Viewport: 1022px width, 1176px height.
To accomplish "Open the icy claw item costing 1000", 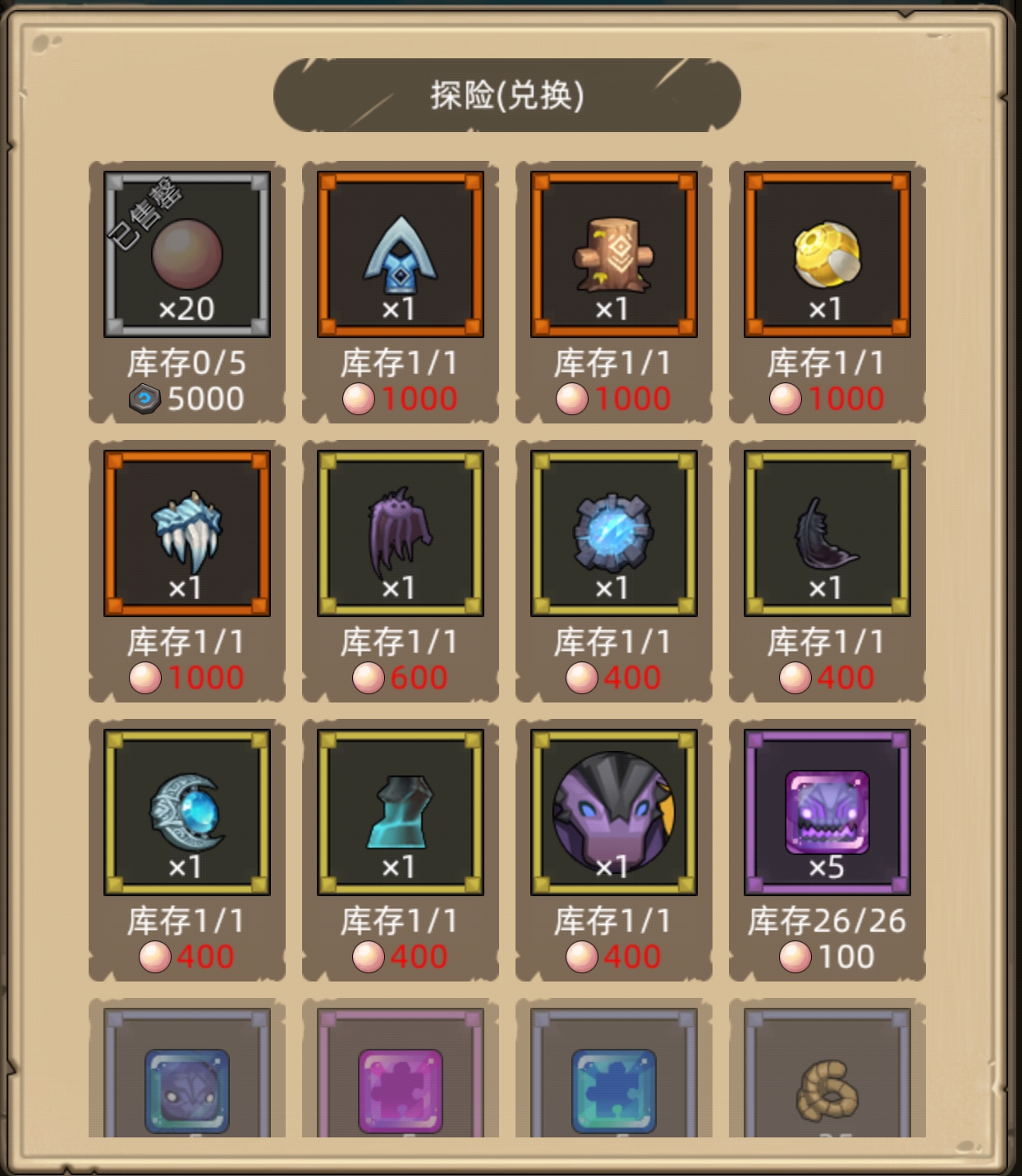I will (x=187, y=533).
